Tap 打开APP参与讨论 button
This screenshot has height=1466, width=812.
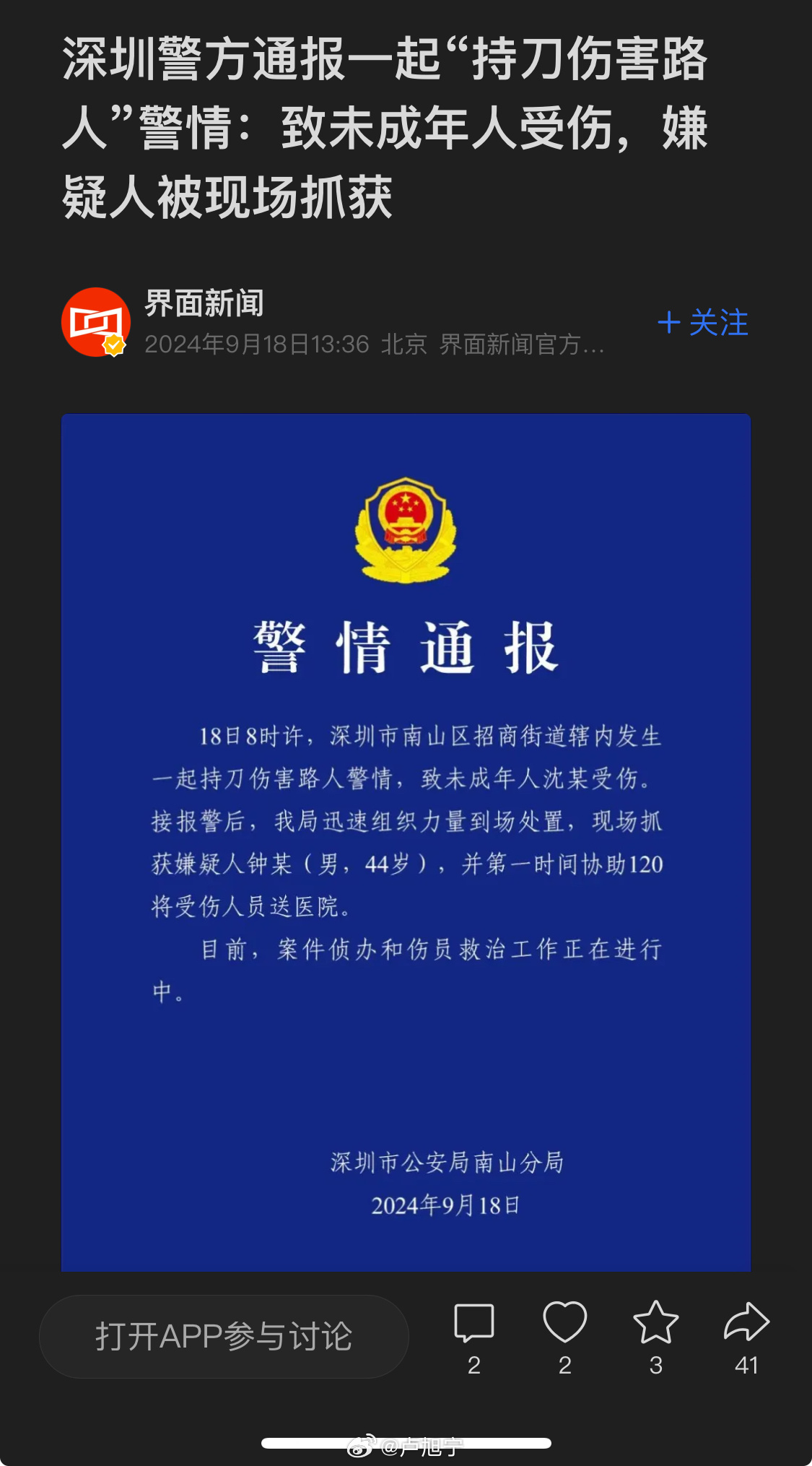[x=224, y=1336]
